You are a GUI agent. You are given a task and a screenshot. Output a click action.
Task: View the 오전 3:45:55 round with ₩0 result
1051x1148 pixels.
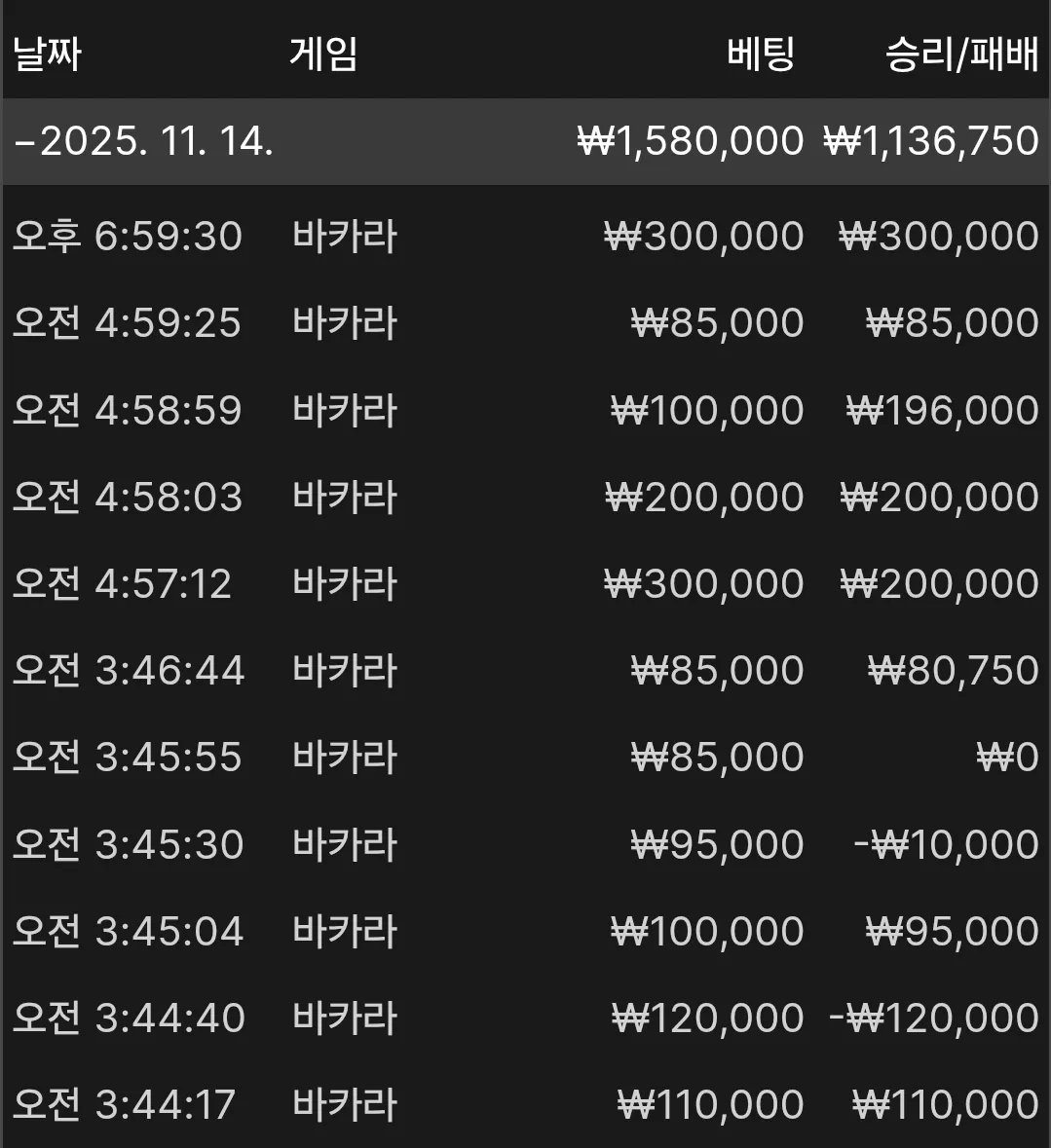[526, 757]
